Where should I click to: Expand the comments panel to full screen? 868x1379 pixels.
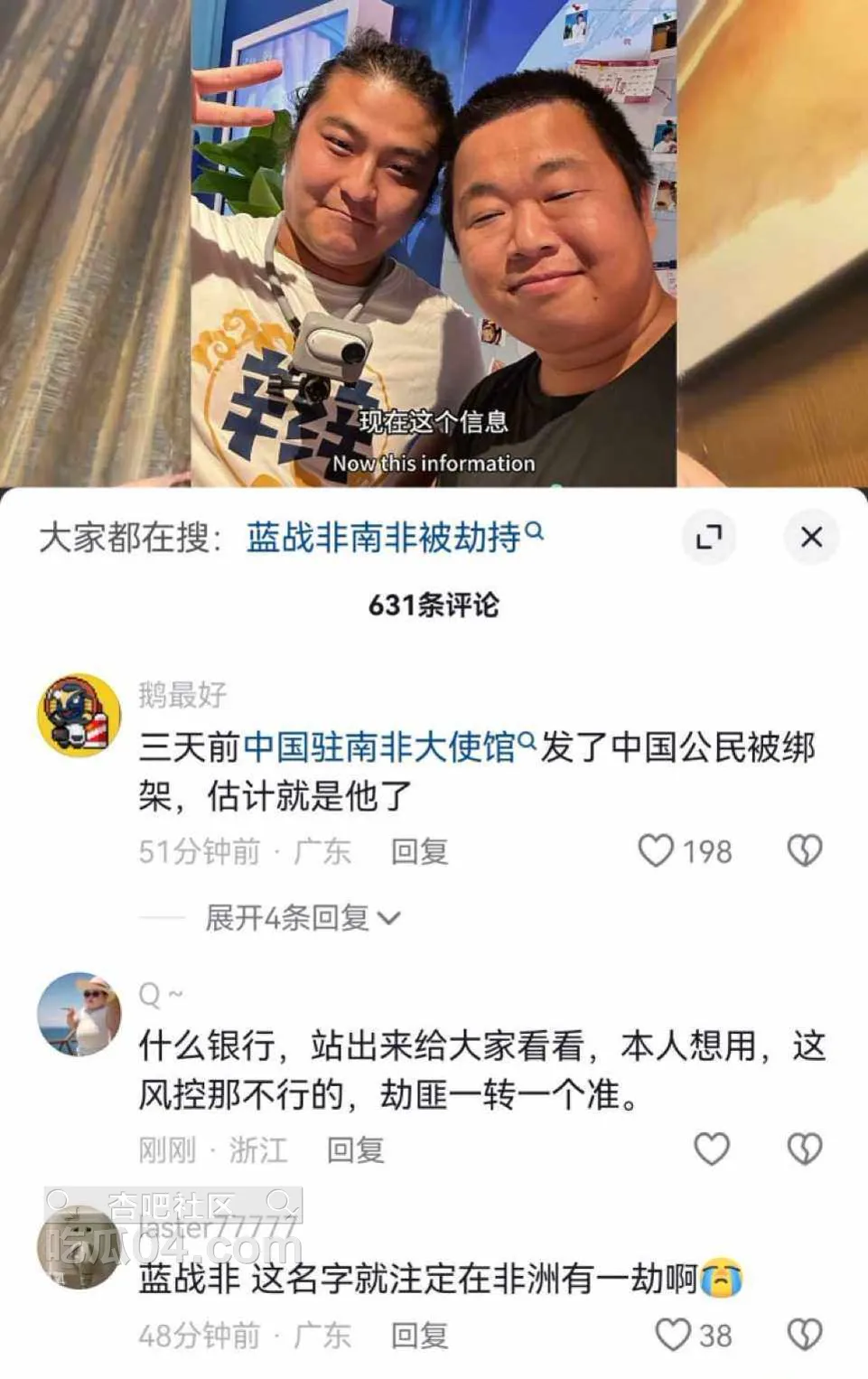tap(709, 537)
